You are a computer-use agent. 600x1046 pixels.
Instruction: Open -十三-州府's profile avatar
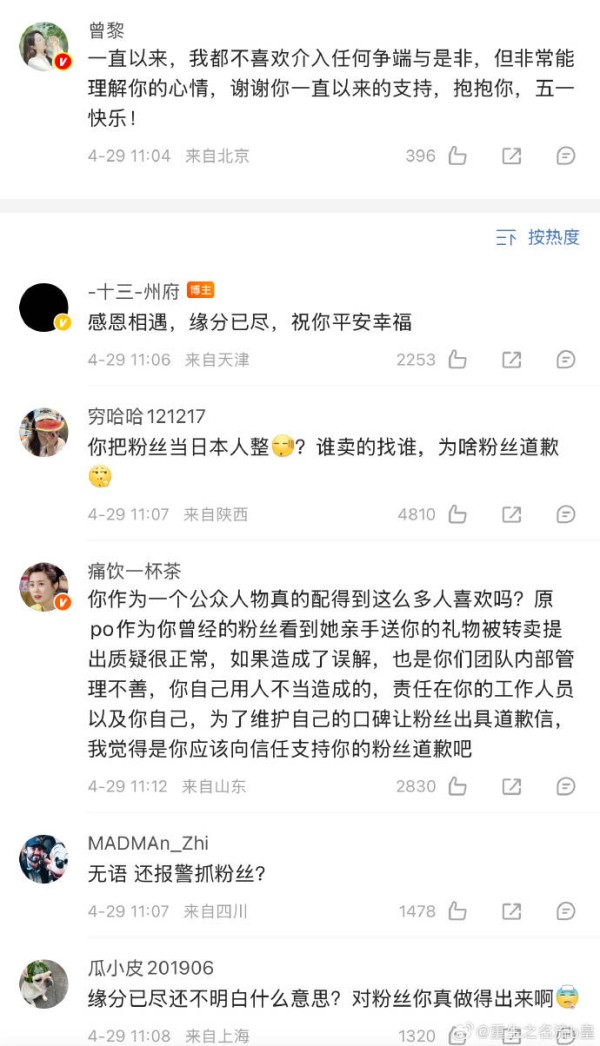point(44,308)
